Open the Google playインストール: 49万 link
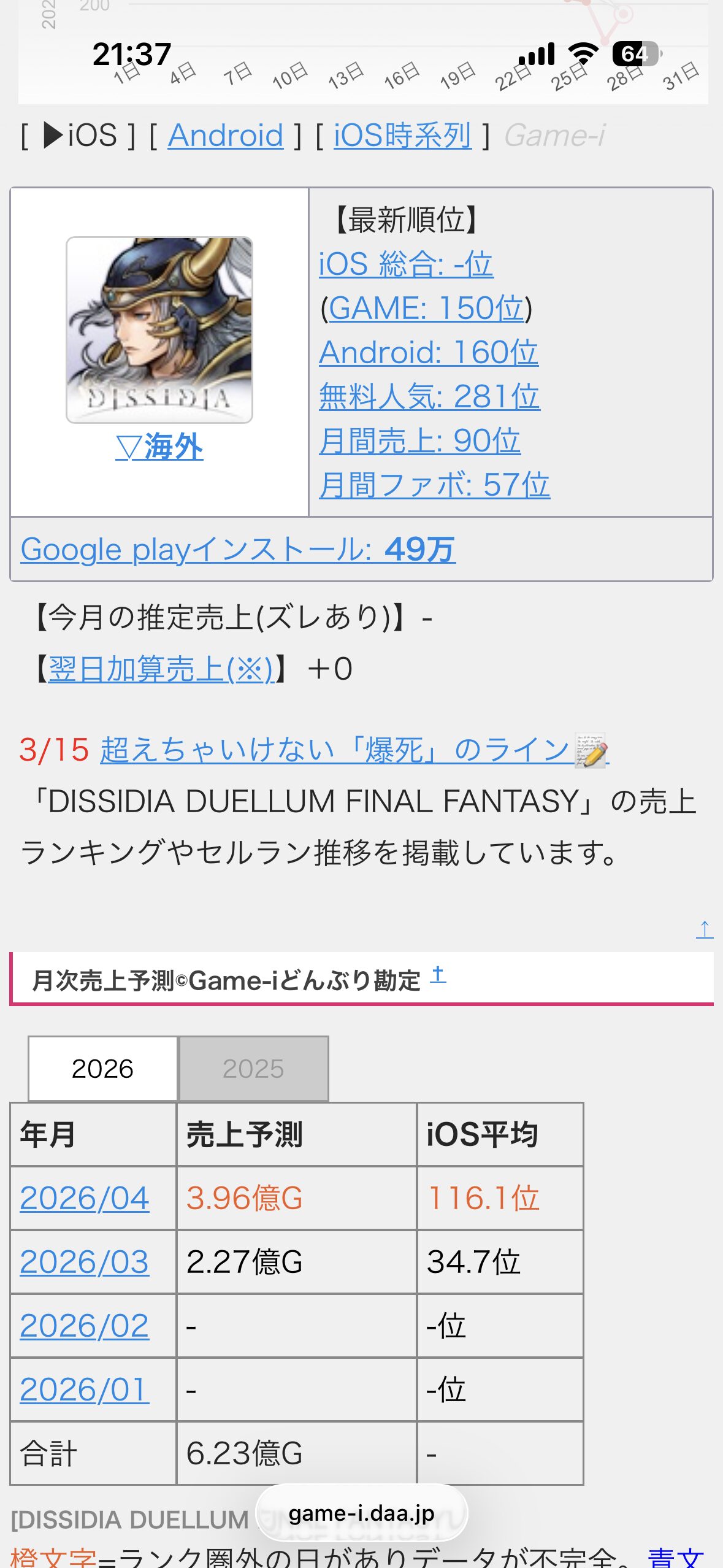The image size is (723, 1568). pos(238,549)
